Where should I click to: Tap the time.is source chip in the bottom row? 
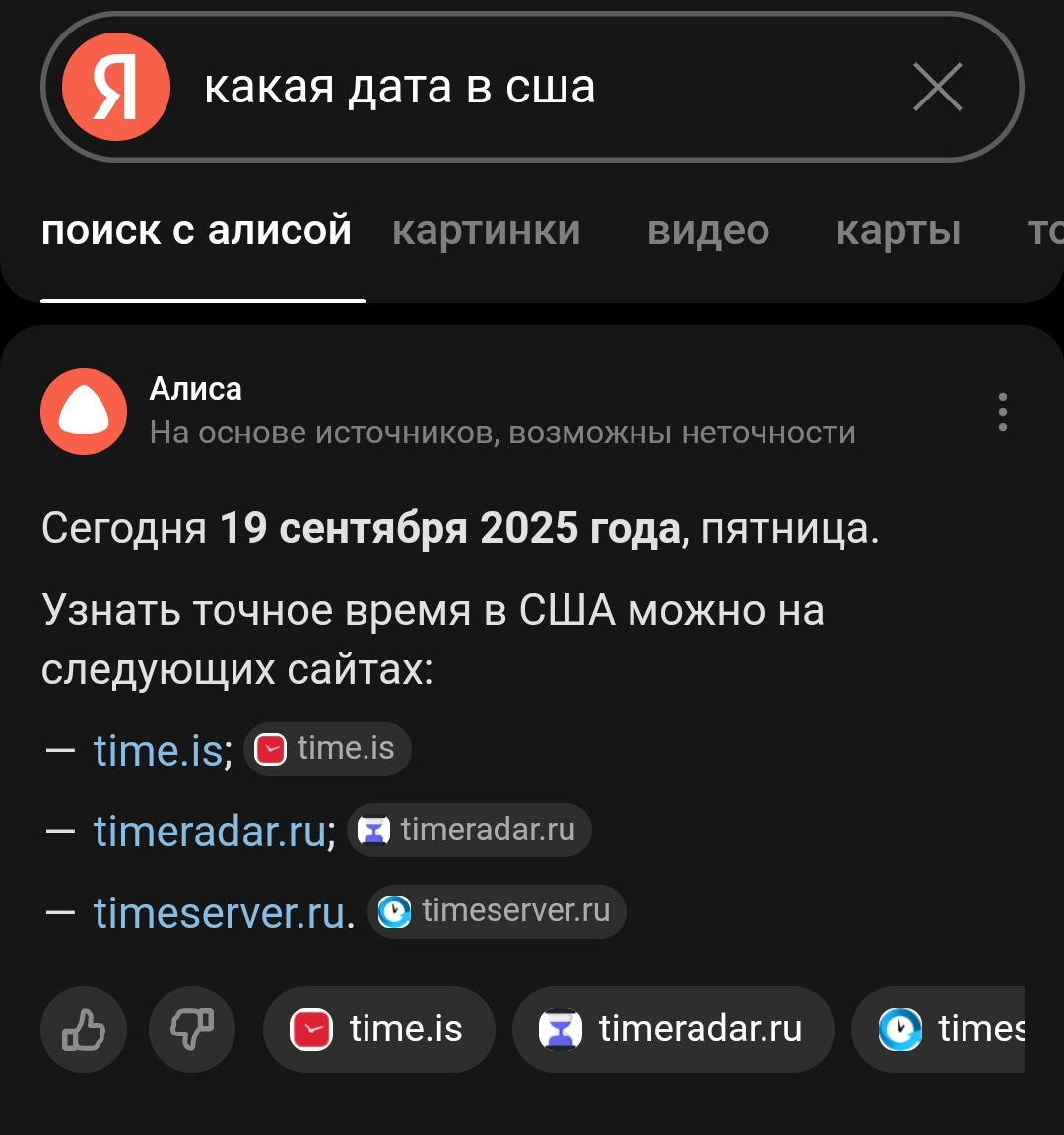(378, 1030)
